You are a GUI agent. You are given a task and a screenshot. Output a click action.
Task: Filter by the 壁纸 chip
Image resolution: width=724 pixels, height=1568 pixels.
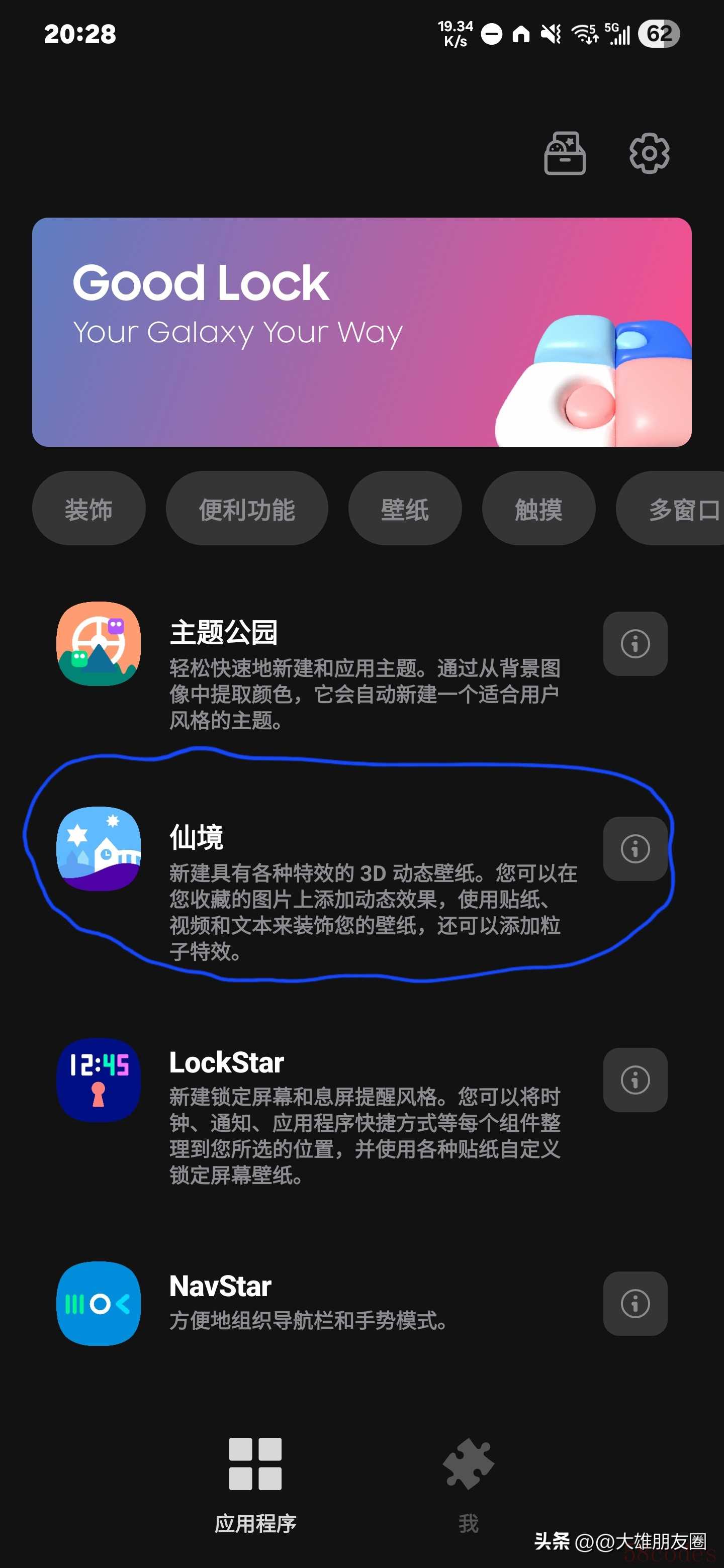coord(405,509)
